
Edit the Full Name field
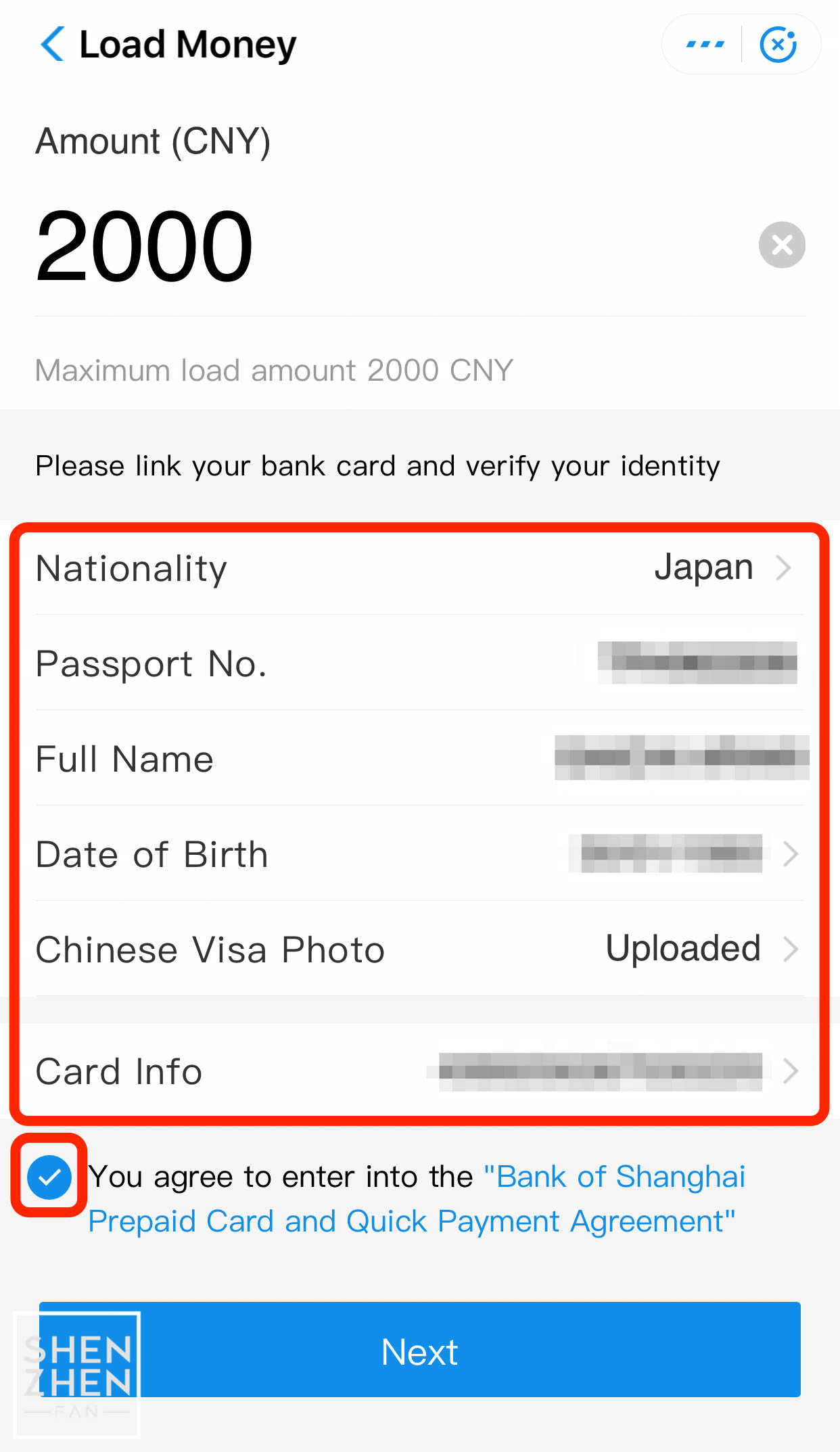[x=419, y=758]
